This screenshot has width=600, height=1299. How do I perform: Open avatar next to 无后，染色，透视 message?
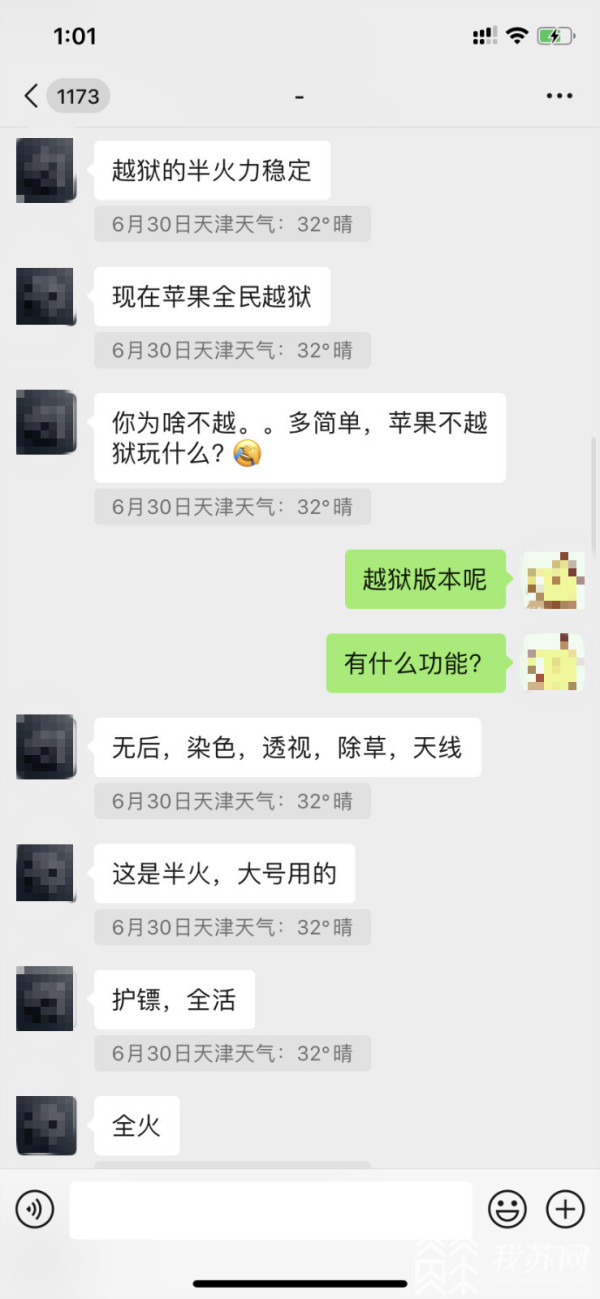click(x=46, y=747)
